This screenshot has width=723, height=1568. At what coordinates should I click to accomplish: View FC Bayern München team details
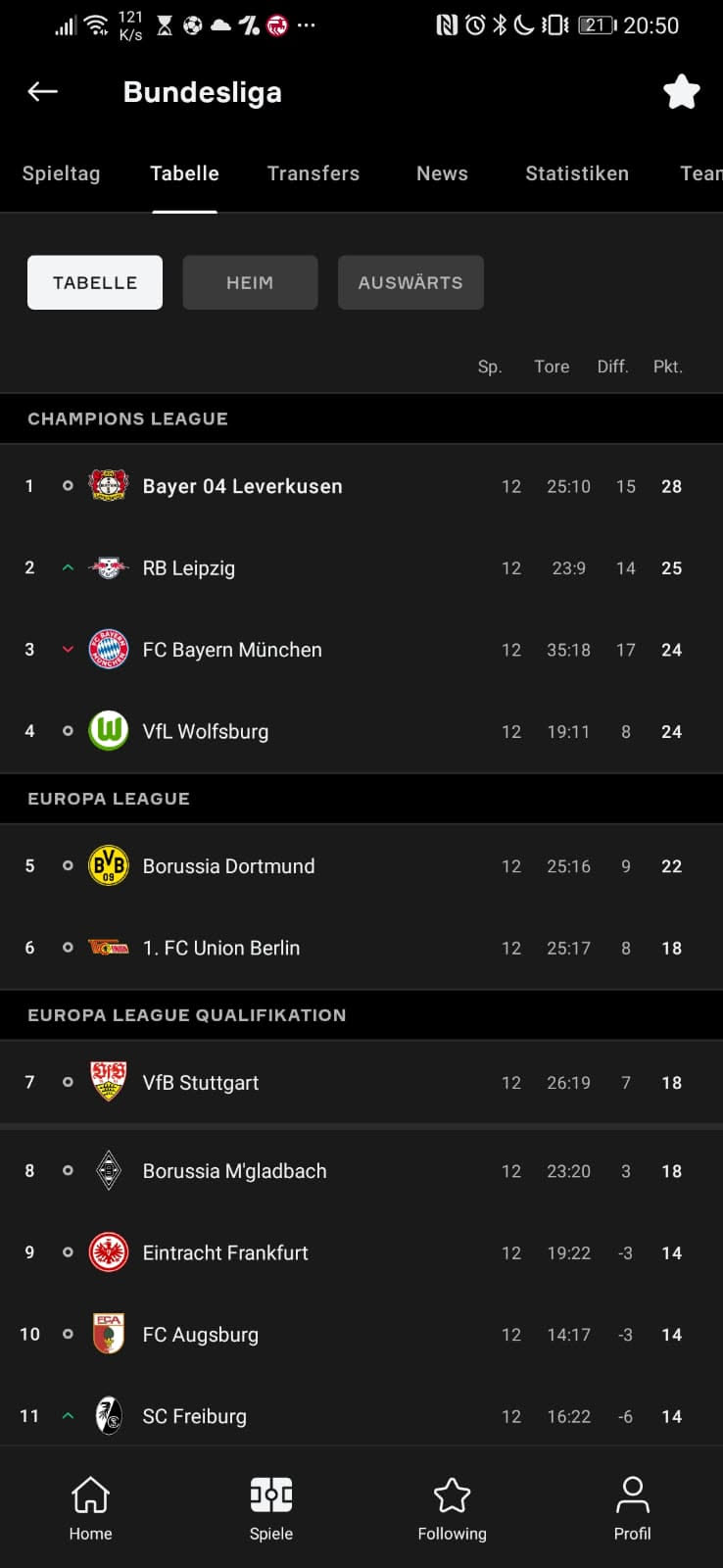click(232, 650)
